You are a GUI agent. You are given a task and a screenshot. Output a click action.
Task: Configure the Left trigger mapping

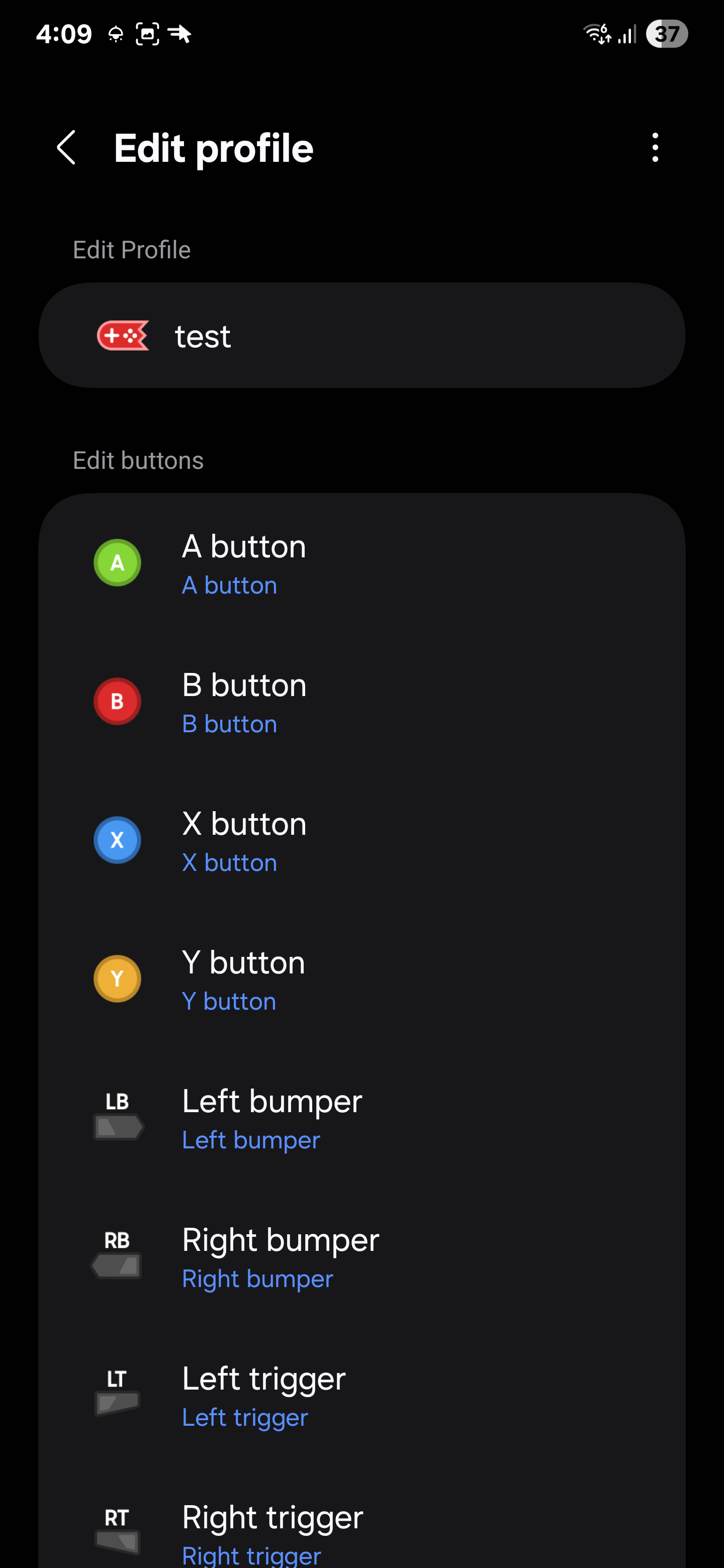coord(361,1396)
